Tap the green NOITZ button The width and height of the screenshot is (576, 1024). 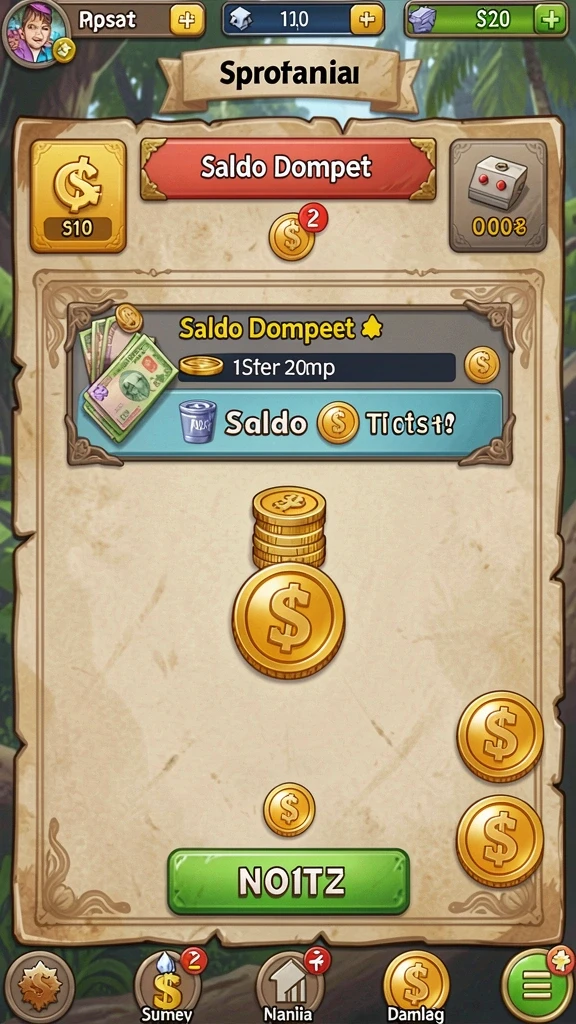tap(289, 882)
